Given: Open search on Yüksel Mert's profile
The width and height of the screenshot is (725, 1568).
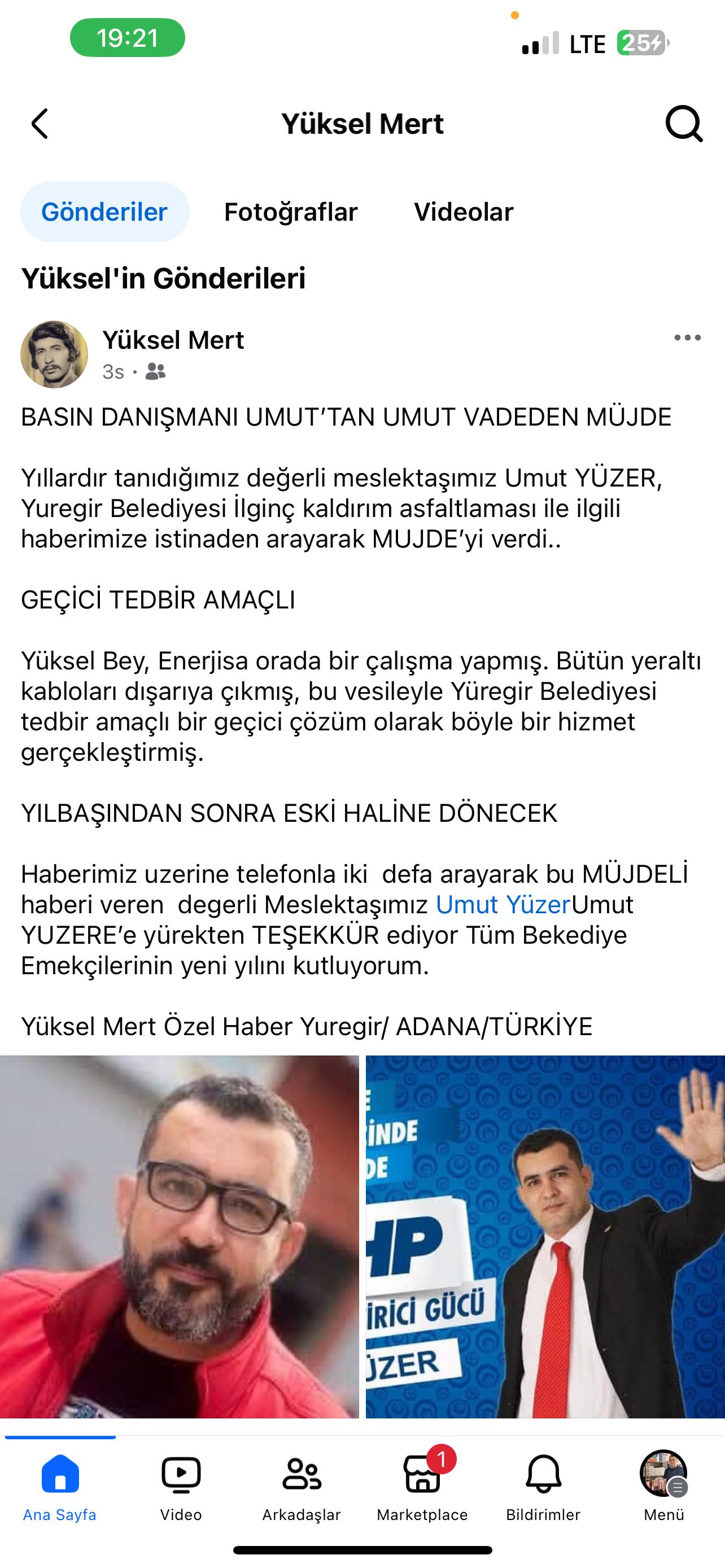Looking at the screenshot, I should 684,124.
